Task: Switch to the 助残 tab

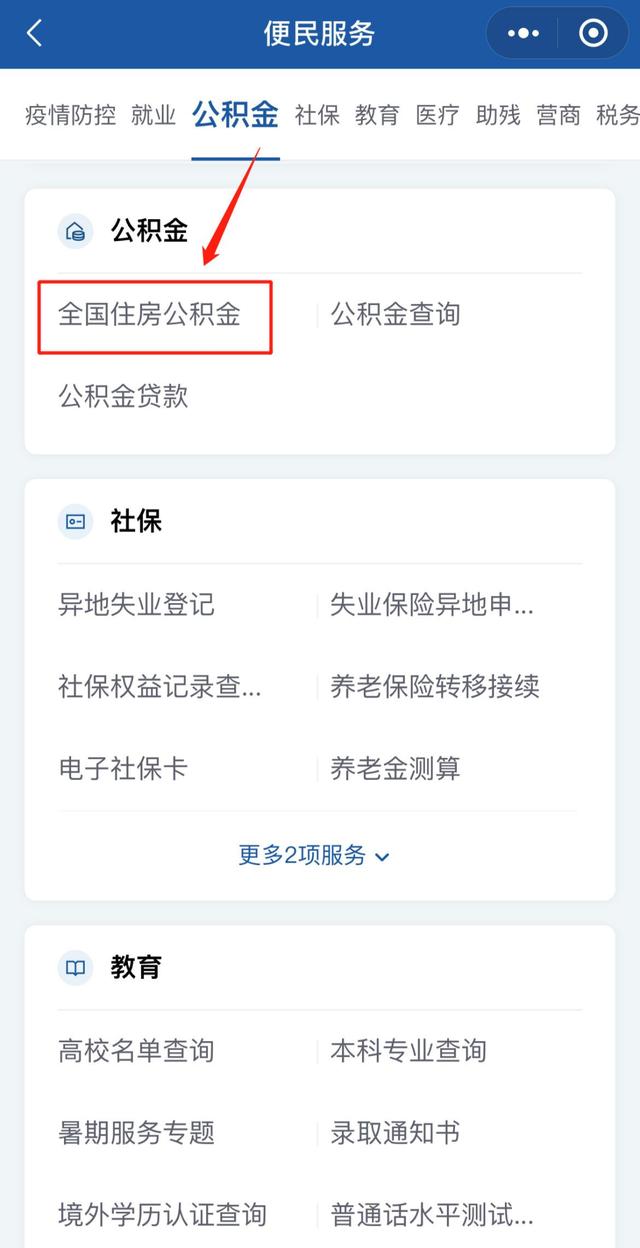Action: coord(498,115)
